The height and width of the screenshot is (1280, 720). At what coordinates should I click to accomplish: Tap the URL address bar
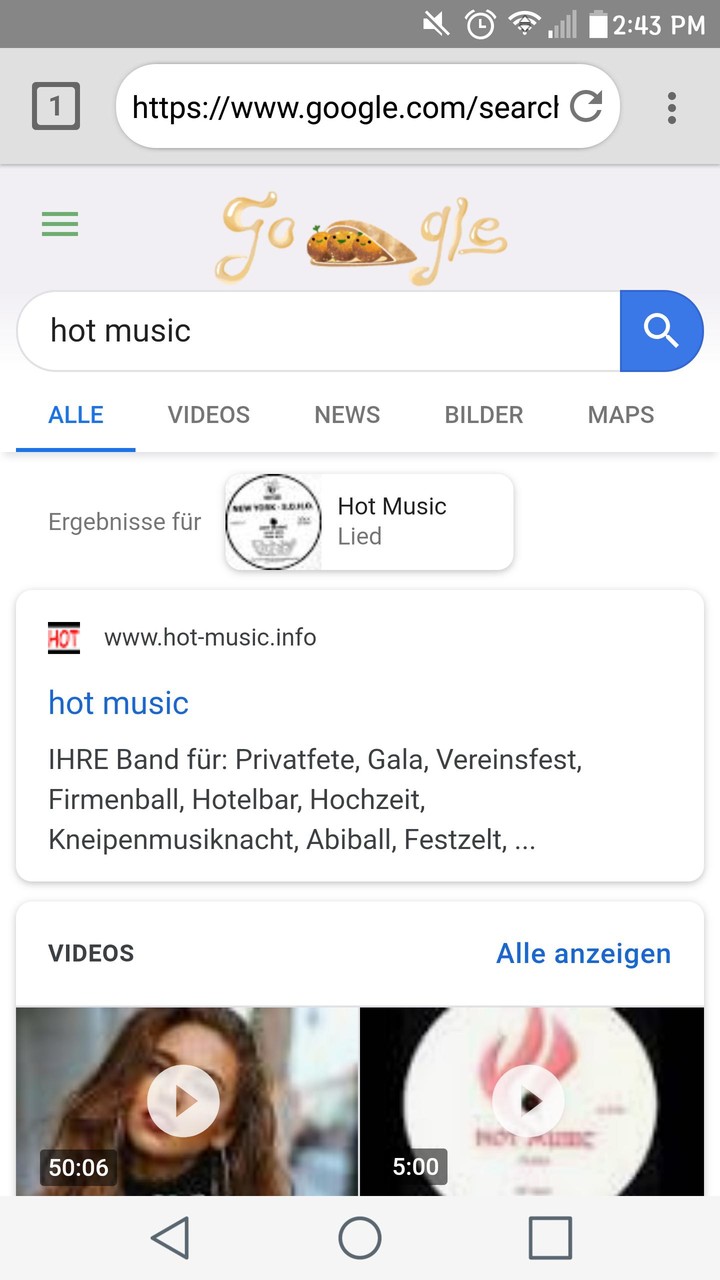click(345, 107)
